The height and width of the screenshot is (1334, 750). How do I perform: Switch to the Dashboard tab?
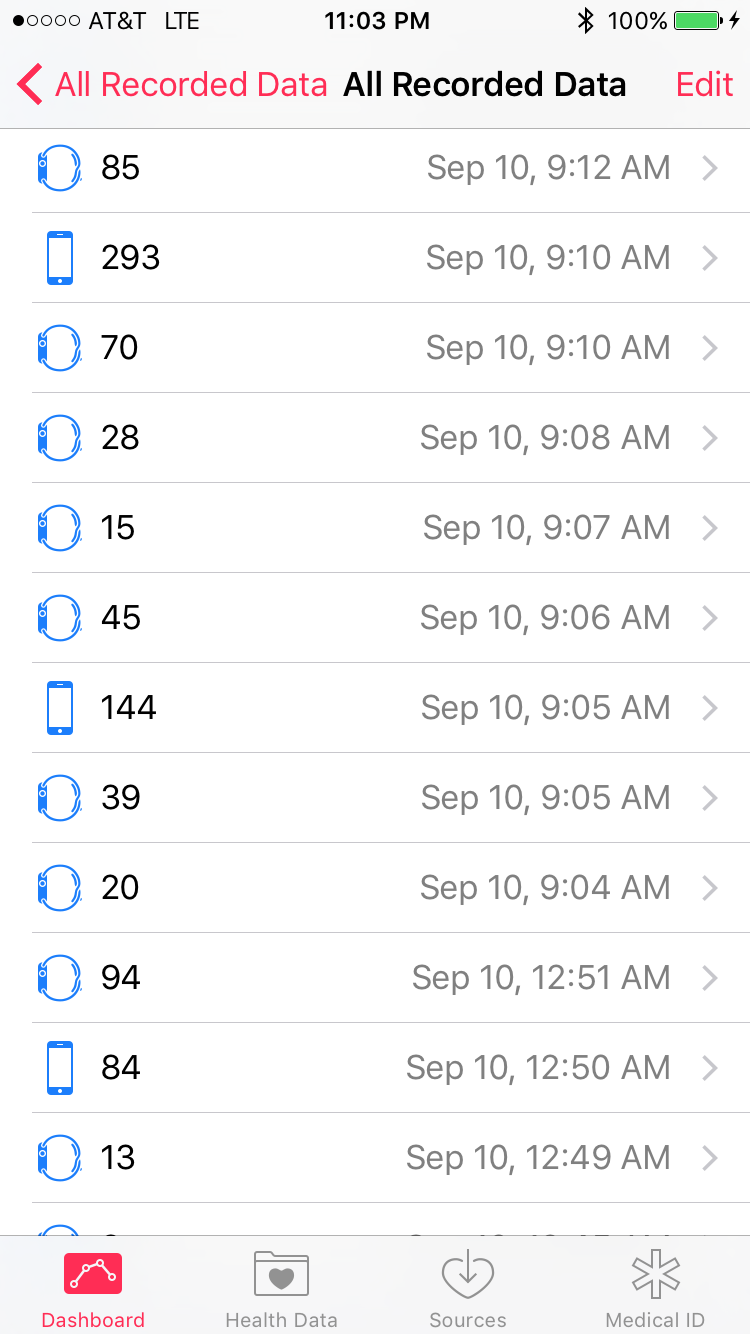click(93, 1289)
